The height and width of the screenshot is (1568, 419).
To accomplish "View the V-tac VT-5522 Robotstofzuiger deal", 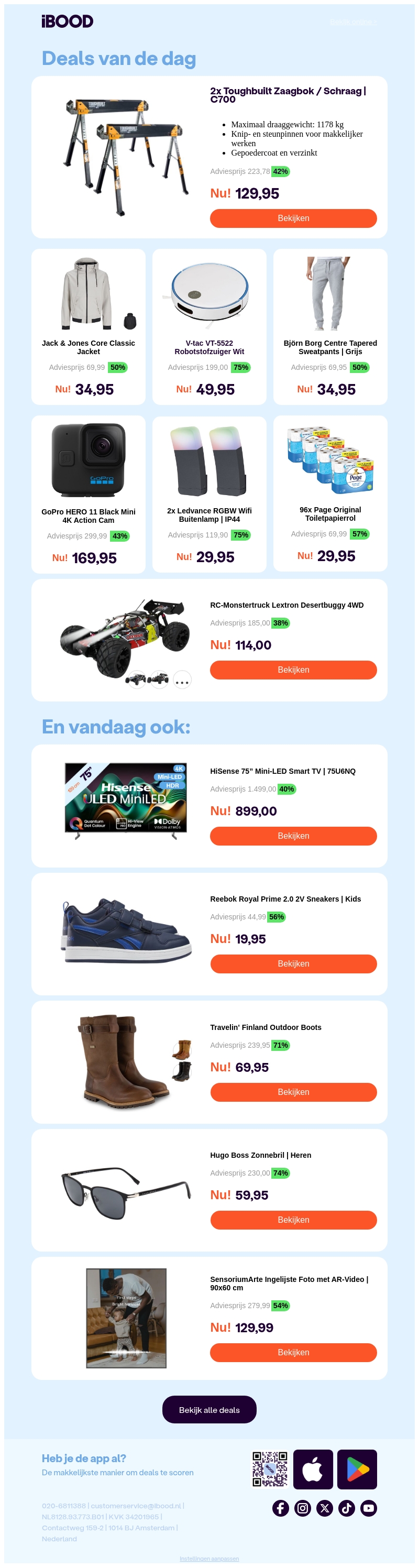I will tap(209, 326).
